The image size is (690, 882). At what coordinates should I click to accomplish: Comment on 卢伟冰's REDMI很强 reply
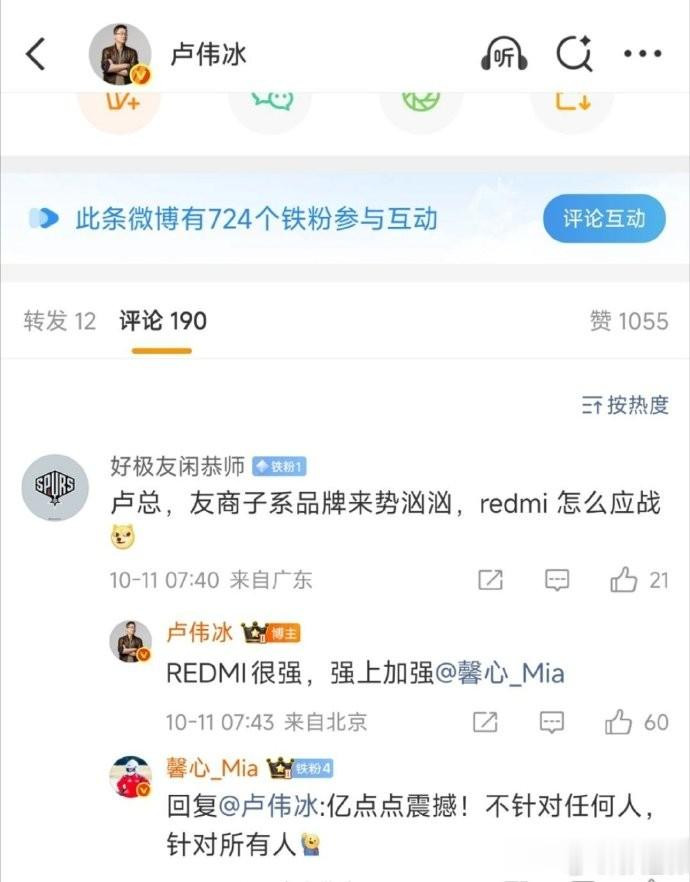(x=552, y=721)
